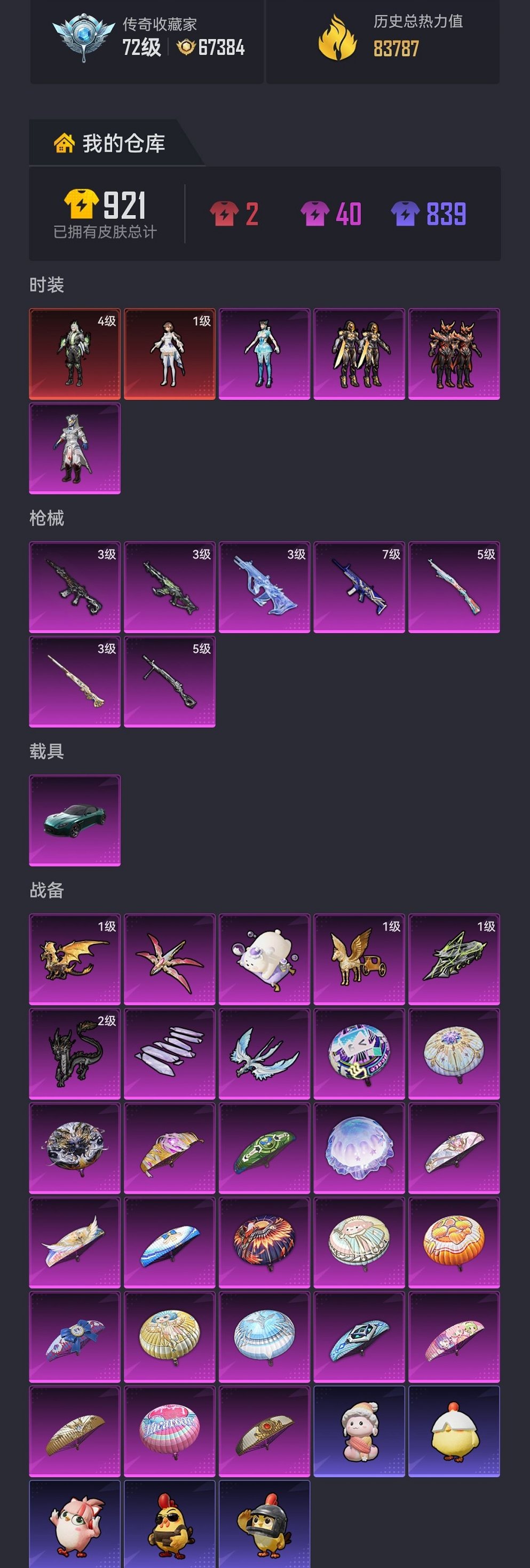
Task: View the golden level 3 sniper skin
Action: point(75,681)
